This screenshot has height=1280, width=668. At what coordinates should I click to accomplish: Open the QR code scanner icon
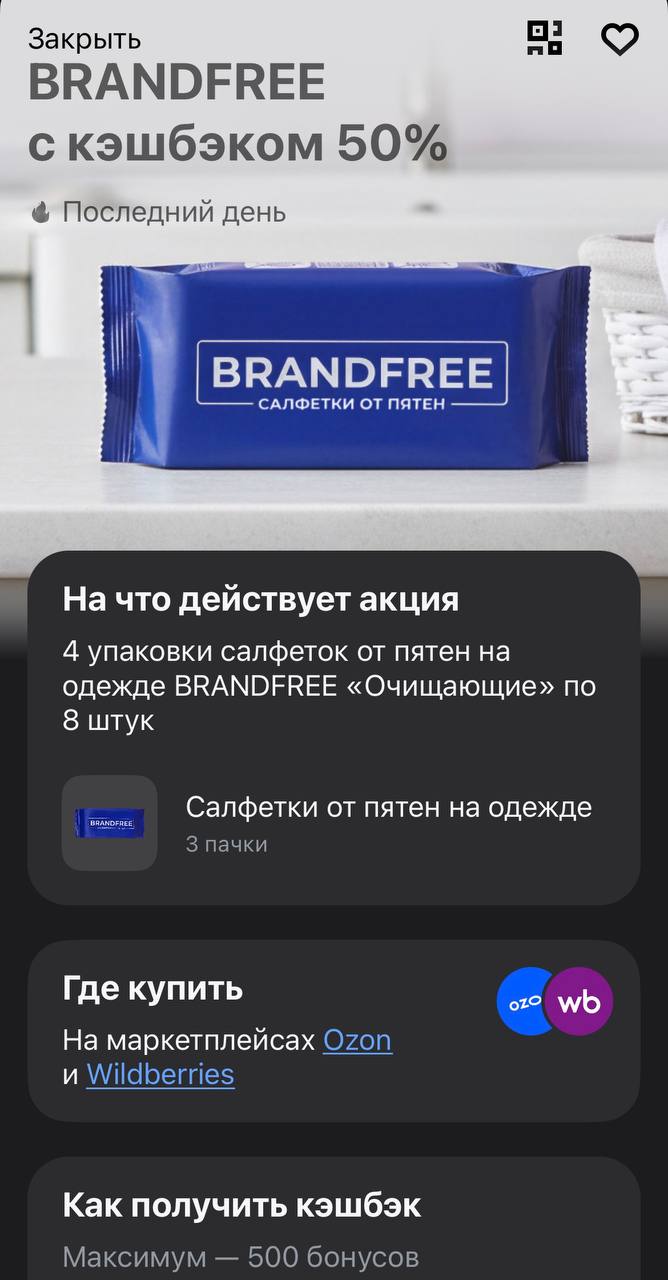[545, 38]
